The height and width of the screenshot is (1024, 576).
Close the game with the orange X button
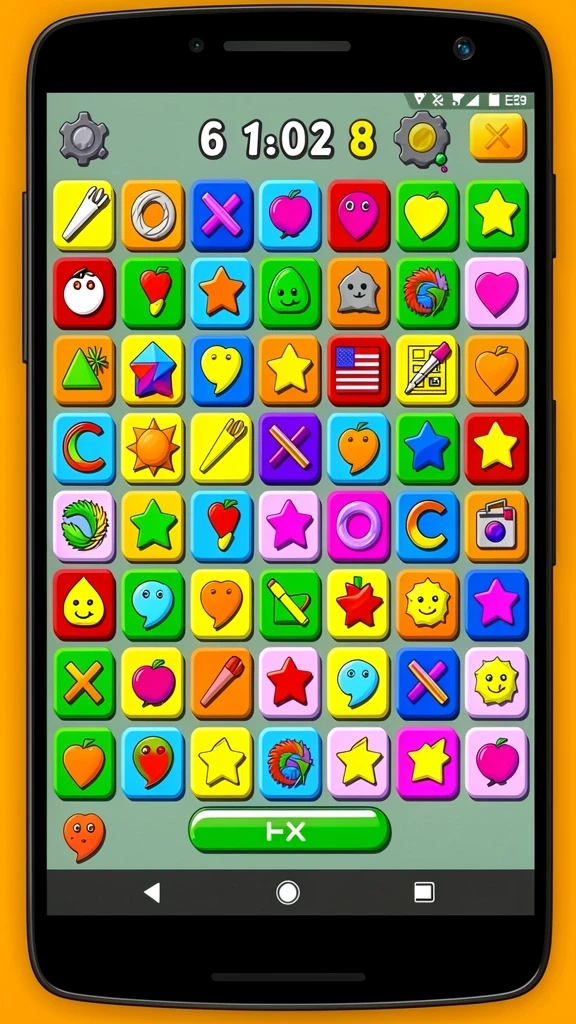click(497, 137)
